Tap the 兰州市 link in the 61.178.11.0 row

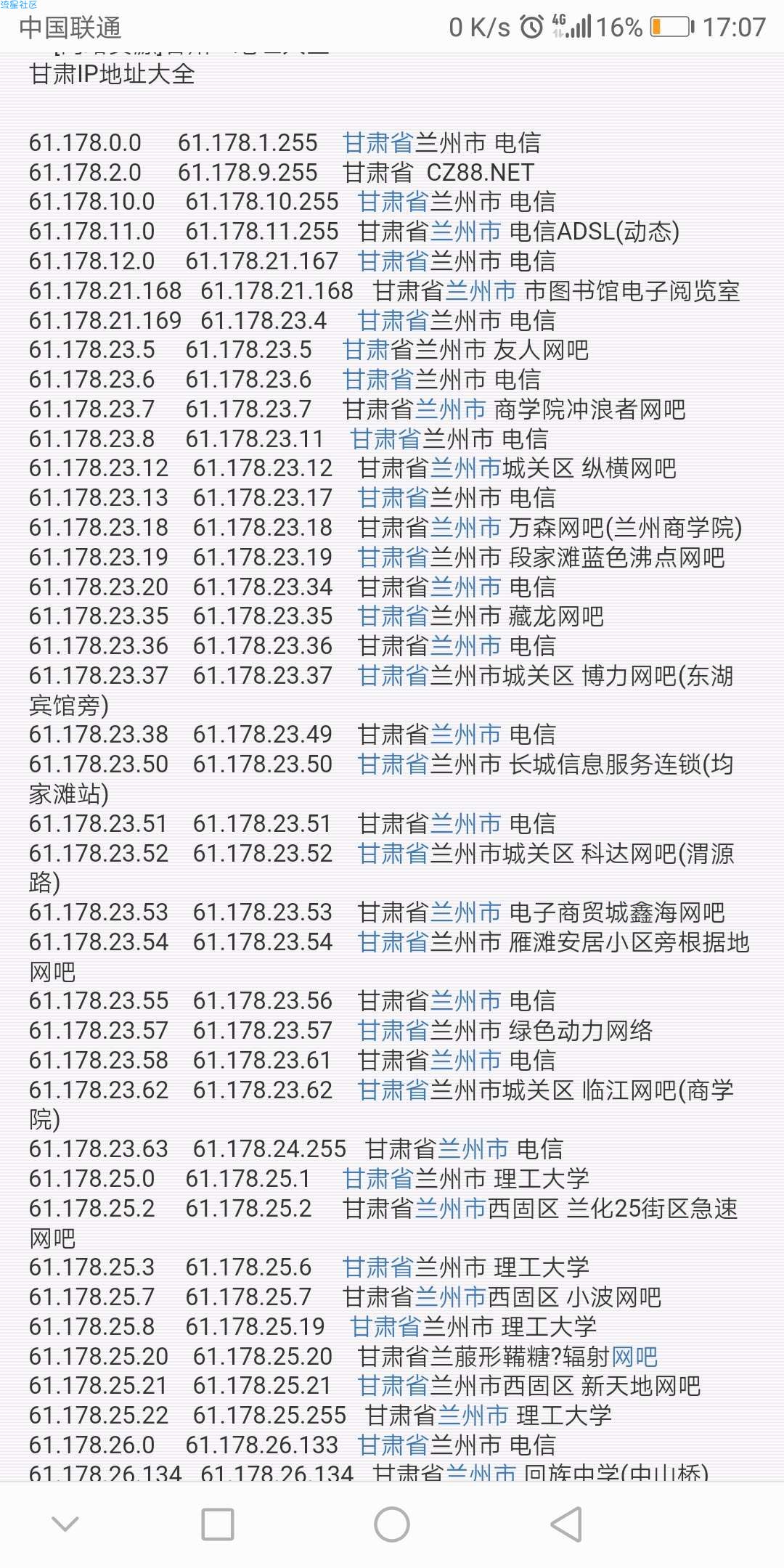[x=466, y=232]
